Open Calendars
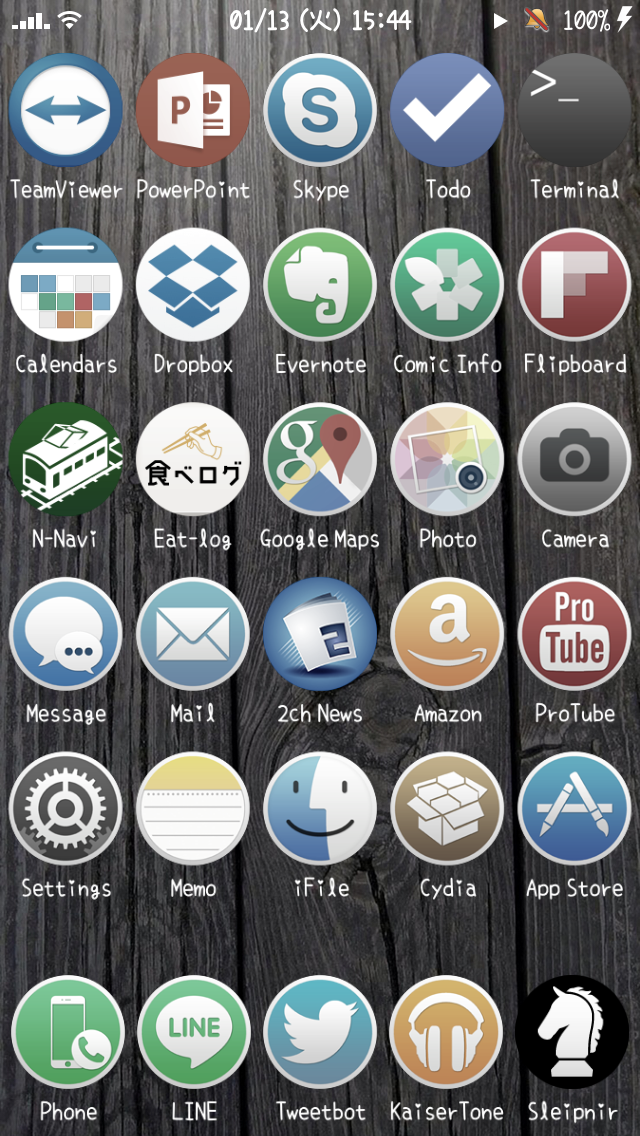Viewport: 640px width, 1136px height. coord(65,285)
